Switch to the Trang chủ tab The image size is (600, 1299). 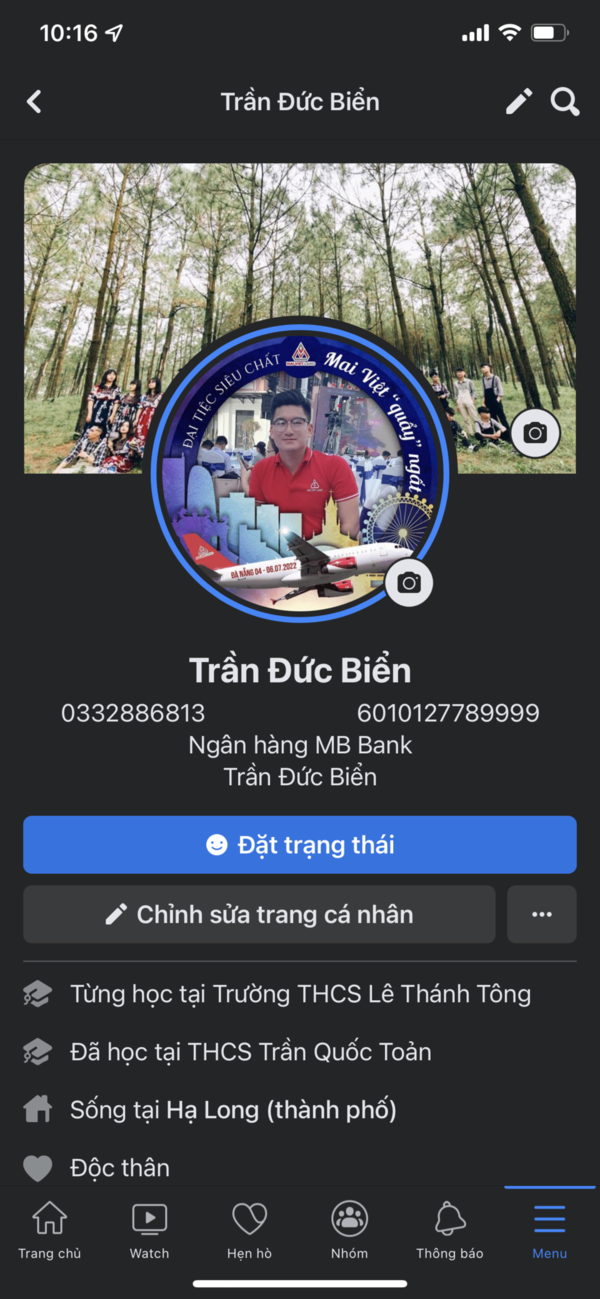click(49, 1230)
